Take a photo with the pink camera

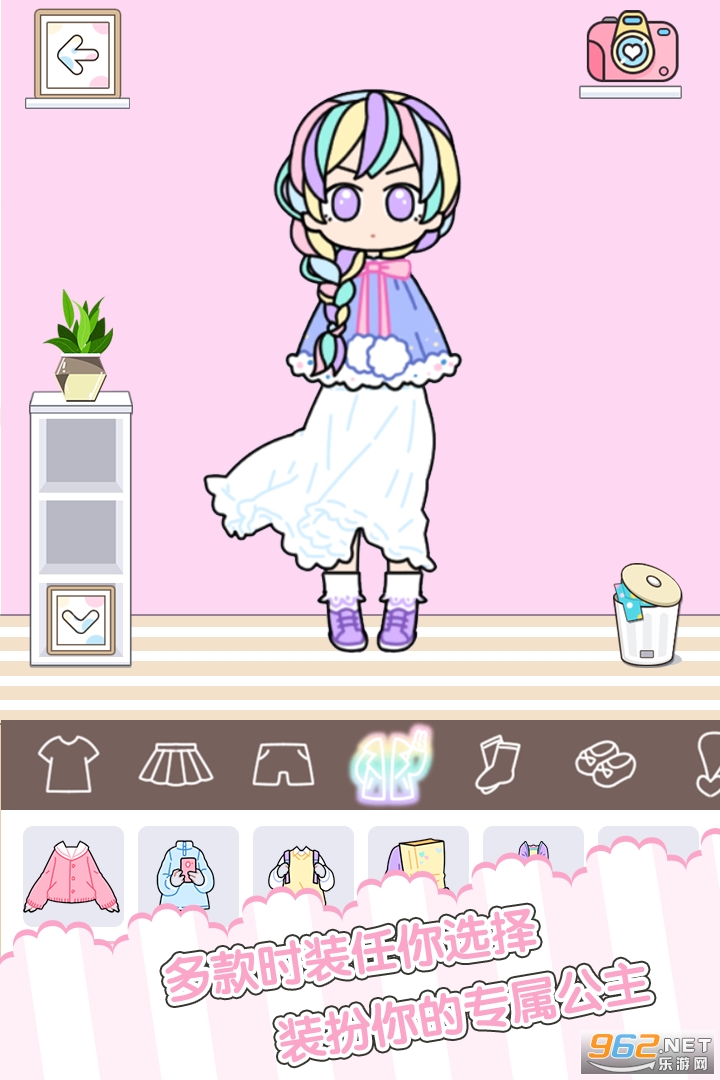632,48
